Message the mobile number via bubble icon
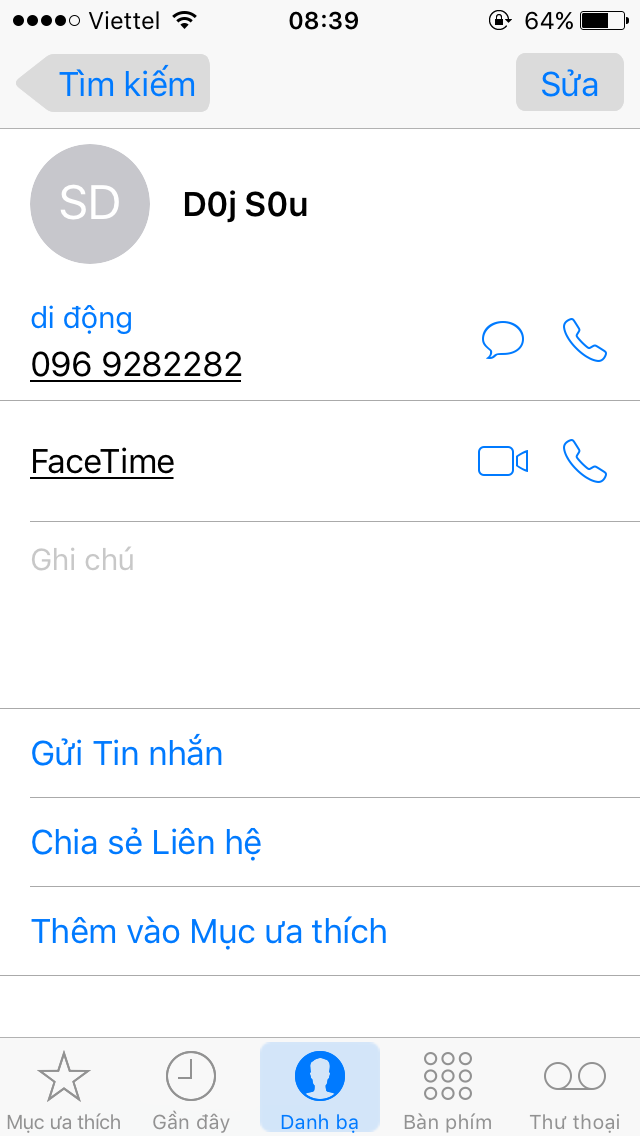This screenshot has height=1136, width=640. click(503, 340)
